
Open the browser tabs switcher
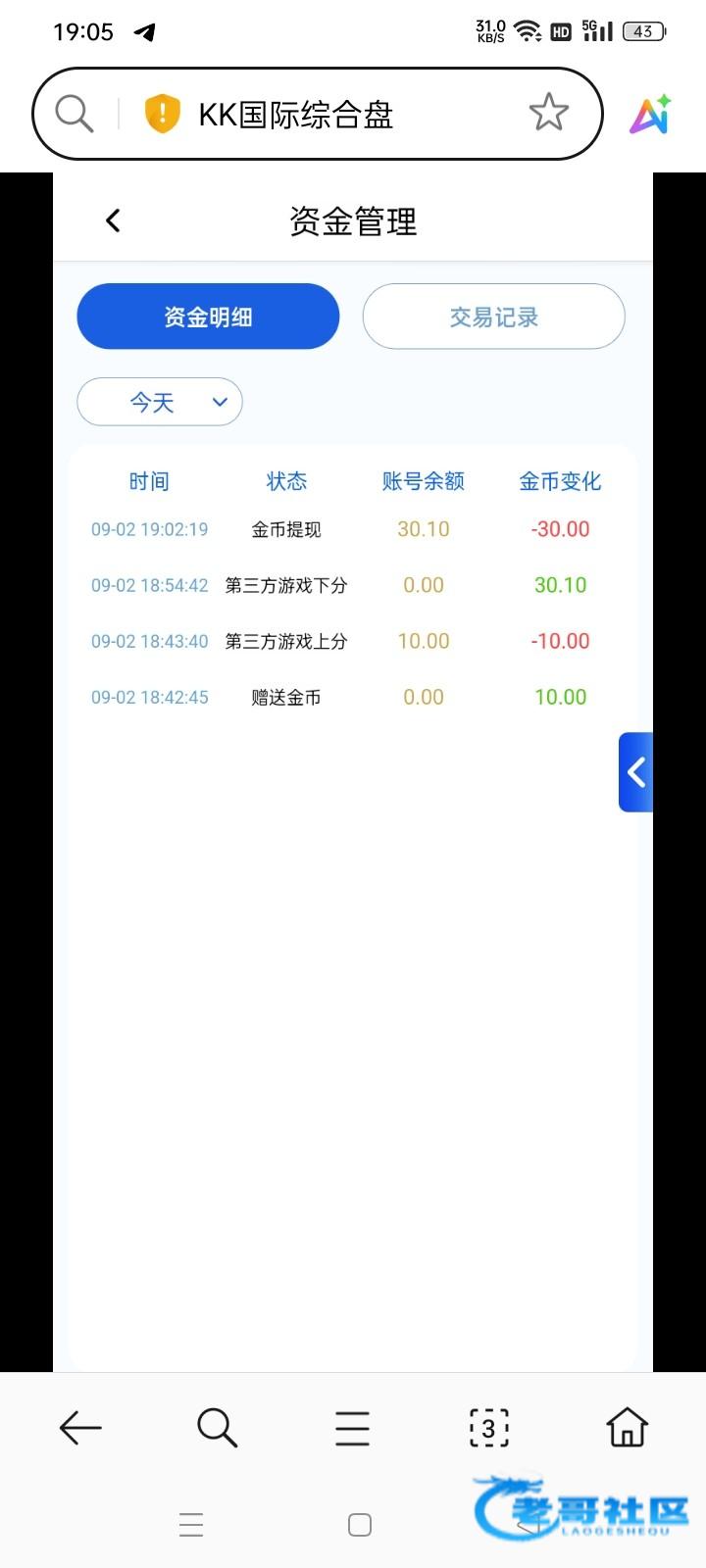click(x=488, y=1428)
